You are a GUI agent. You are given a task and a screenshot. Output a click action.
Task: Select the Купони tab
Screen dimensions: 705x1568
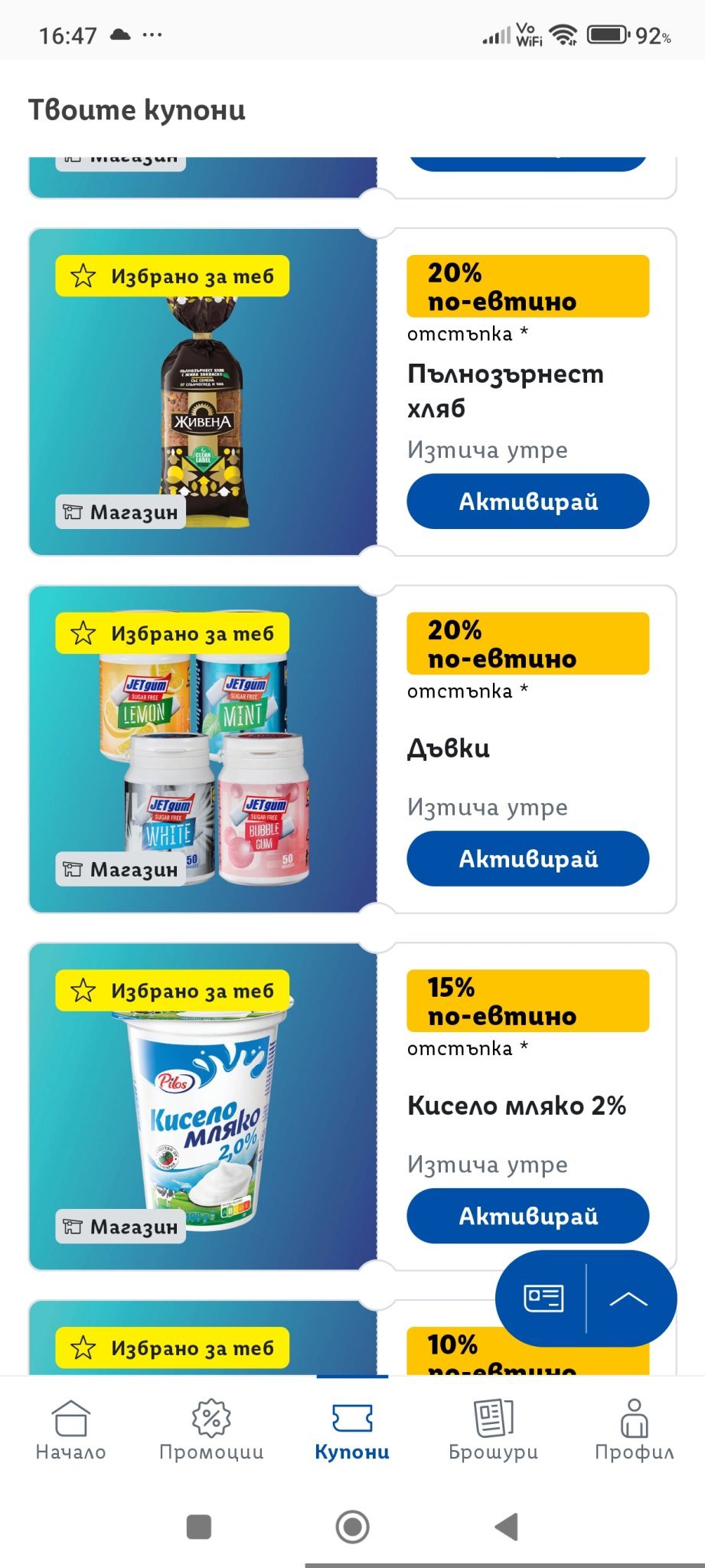tap(352, 1429)
